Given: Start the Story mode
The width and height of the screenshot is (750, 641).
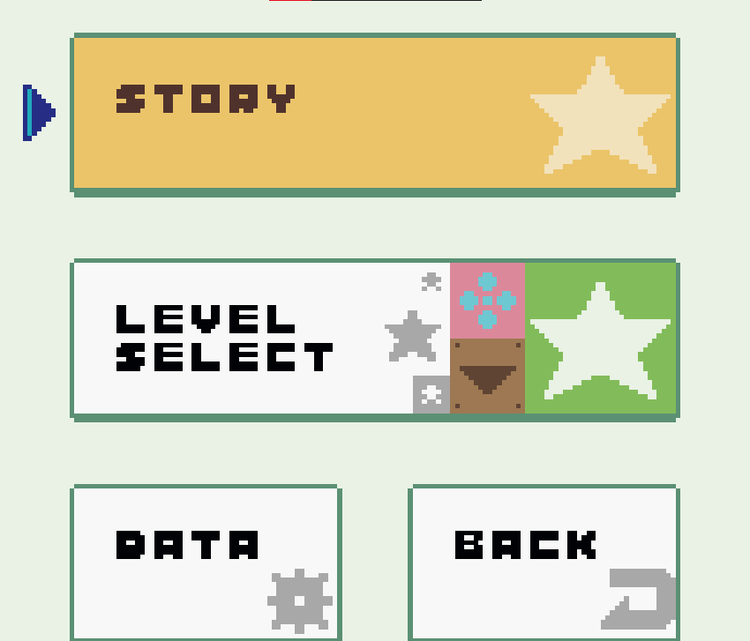Looking at the screenshot, I should pyautogui.click(x=374, y=113).
